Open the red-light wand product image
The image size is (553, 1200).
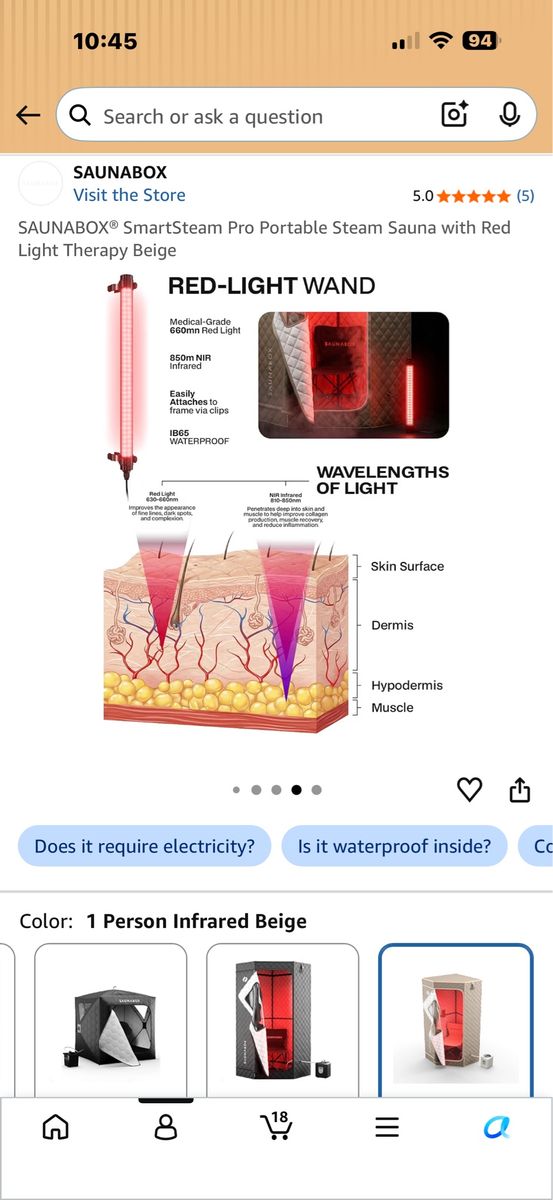pos(276,498)
